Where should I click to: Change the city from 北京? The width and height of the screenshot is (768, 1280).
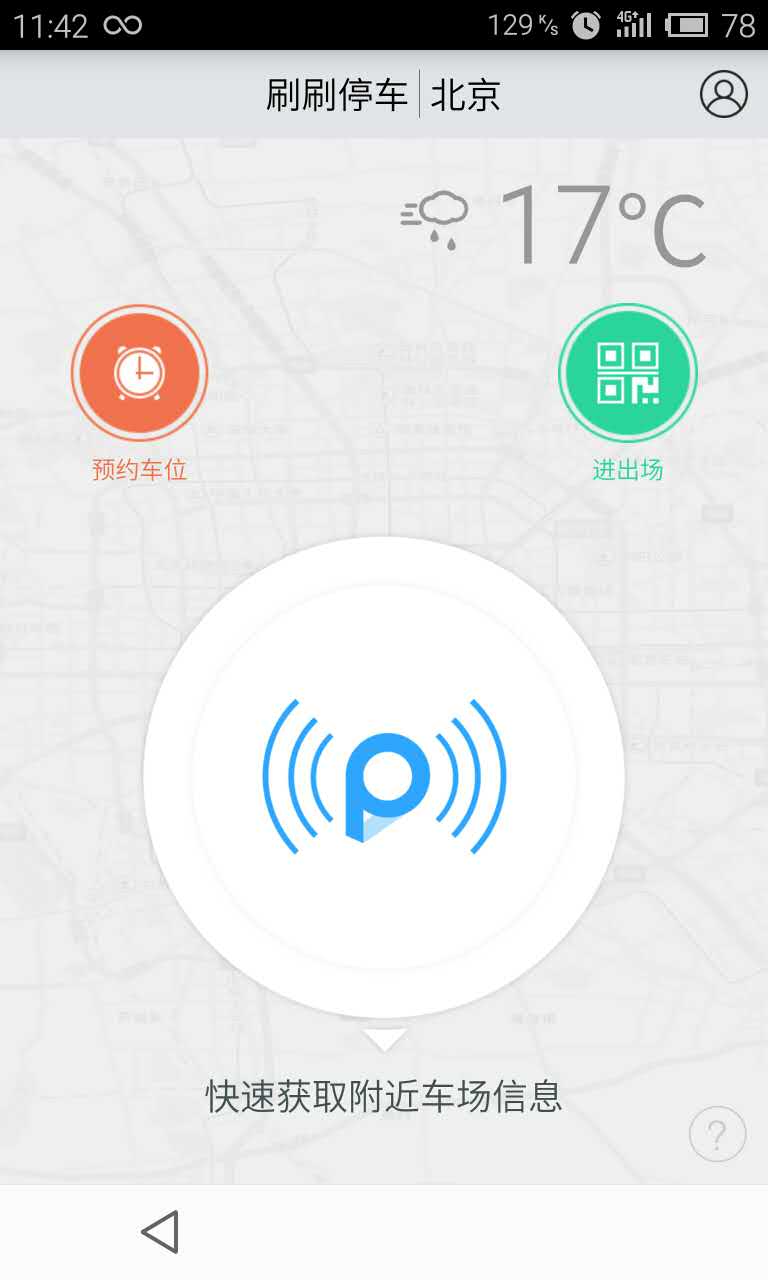tap(465, 95)
